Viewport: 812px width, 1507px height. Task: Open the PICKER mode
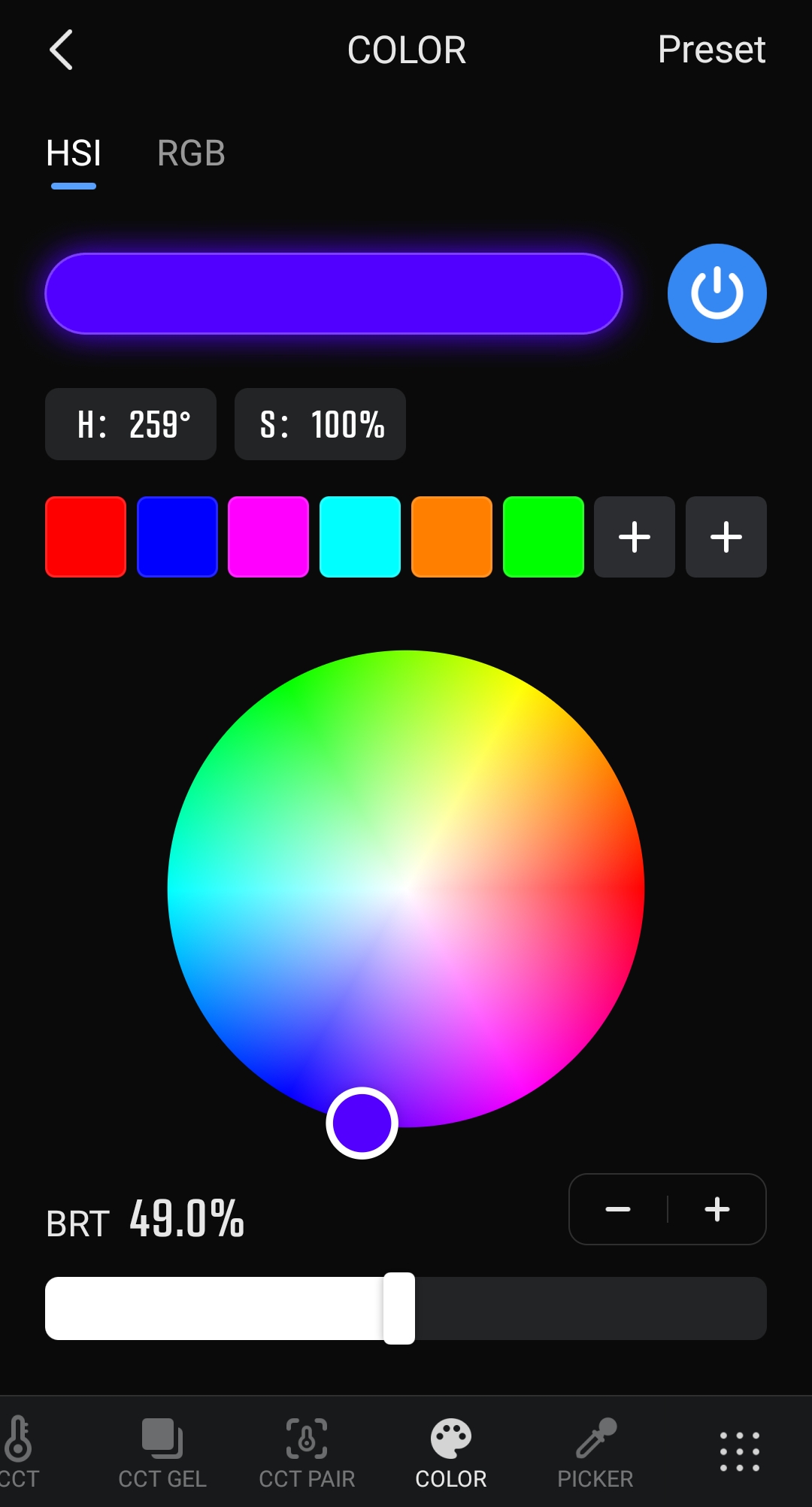[595, 1453]
